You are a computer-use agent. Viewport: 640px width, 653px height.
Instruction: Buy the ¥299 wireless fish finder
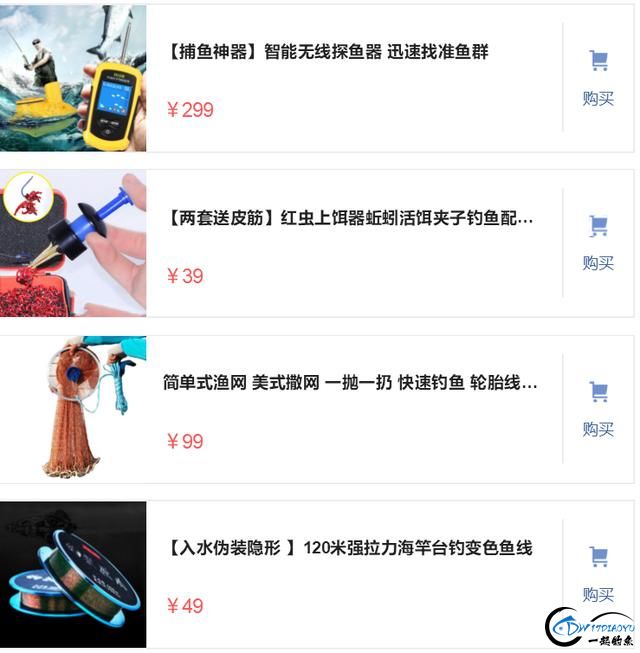pyautogui.click(x=598, y=78)
